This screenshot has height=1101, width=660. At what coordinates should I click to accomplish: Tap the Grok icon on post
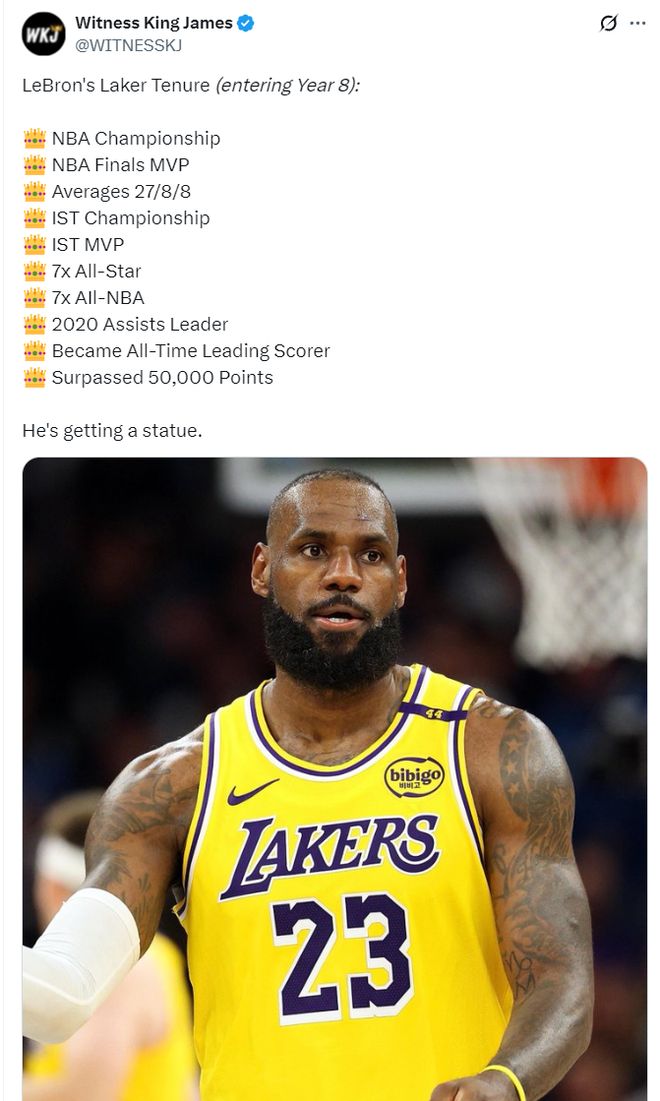tap(608, 23)
